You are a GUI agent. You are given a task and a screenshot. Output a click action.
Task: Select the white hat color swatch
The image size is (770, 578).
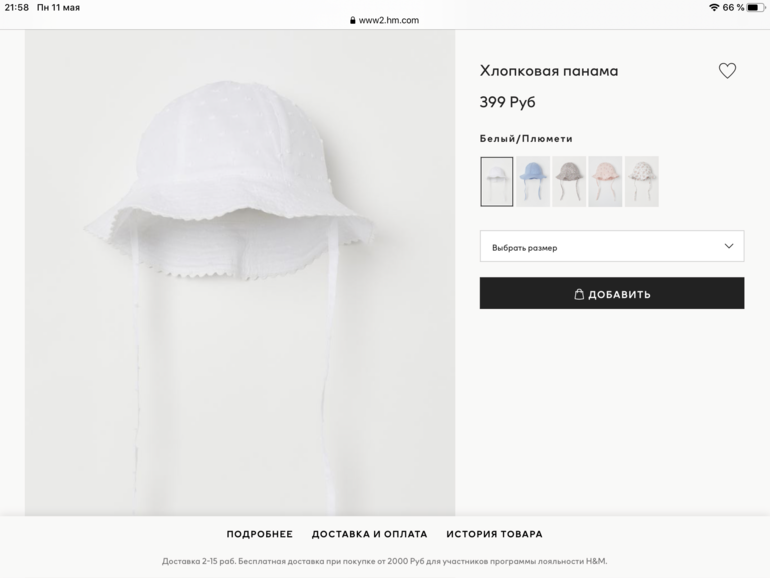click(497, 181)
